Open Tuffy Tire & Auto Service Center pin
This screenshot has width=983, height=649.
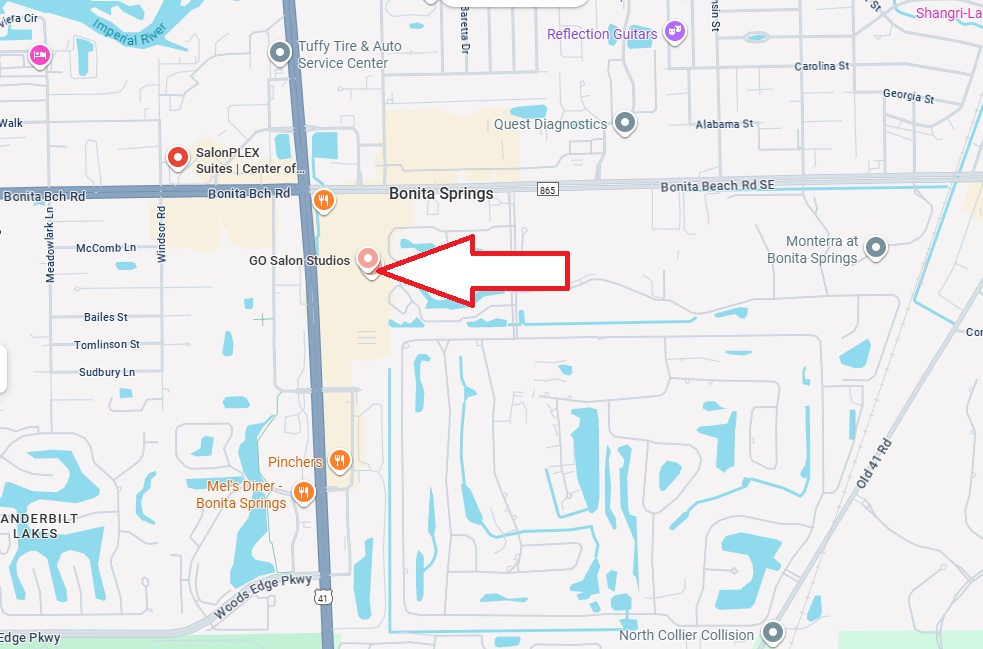coord(281,52)
